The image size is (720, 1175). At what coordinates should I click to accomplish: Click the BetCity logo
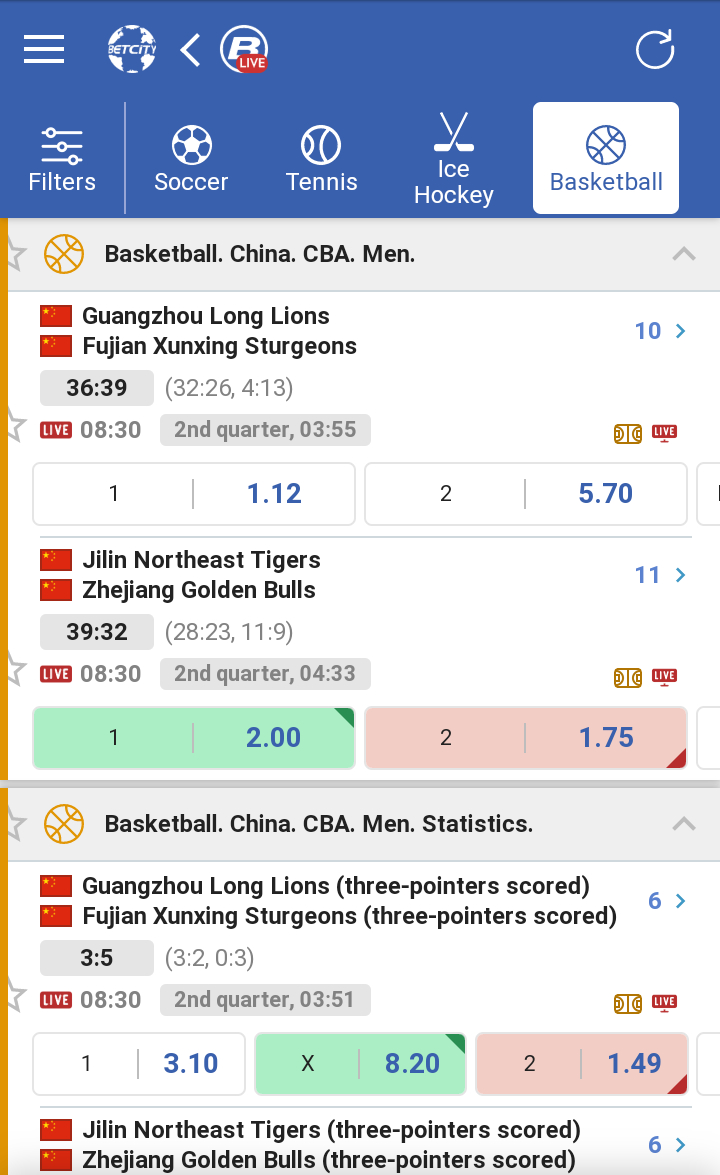coord(131,49)
